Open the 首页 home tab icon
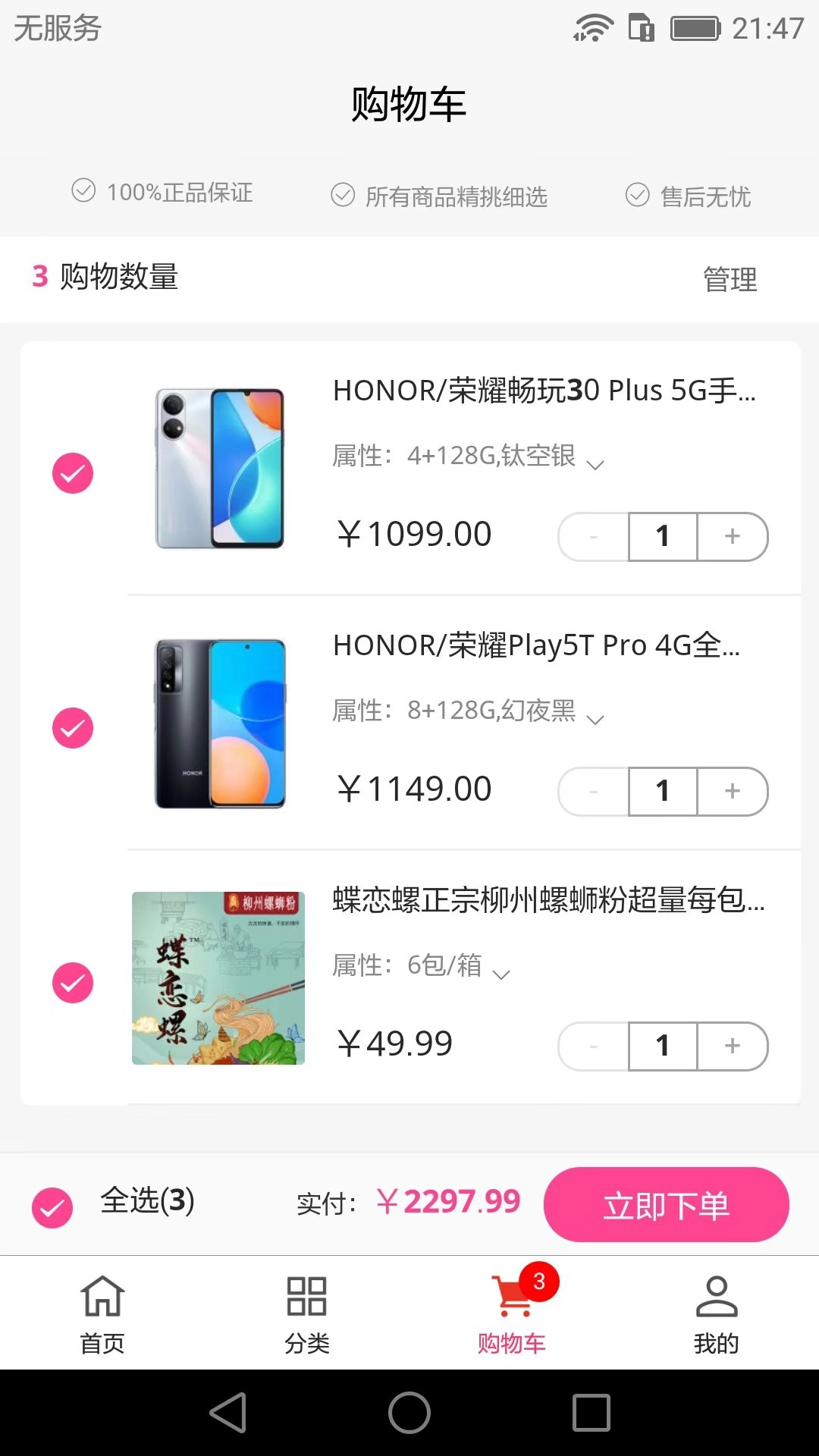Screen dimensions: 819x1456 [102, 1298]
